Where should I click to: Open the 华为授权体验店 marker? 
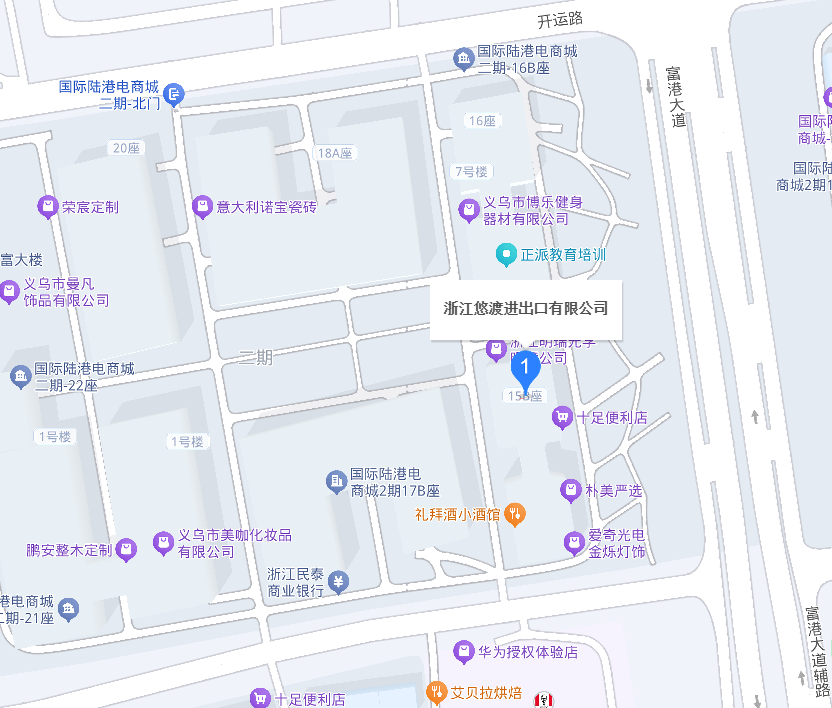[463, 653]
